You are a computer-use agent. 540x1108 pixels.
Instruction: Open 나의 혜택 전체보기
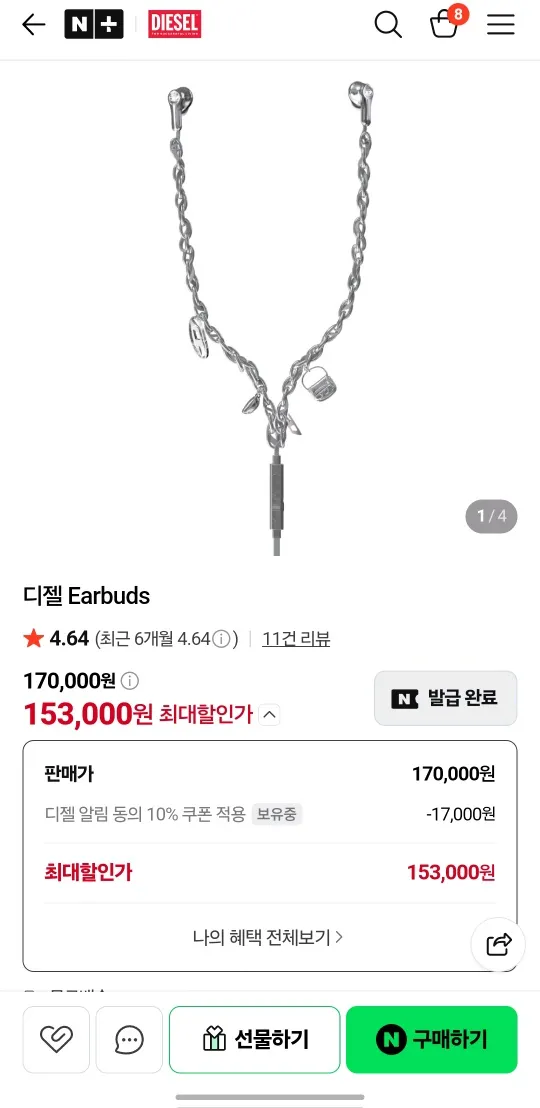tap(269, 937)
